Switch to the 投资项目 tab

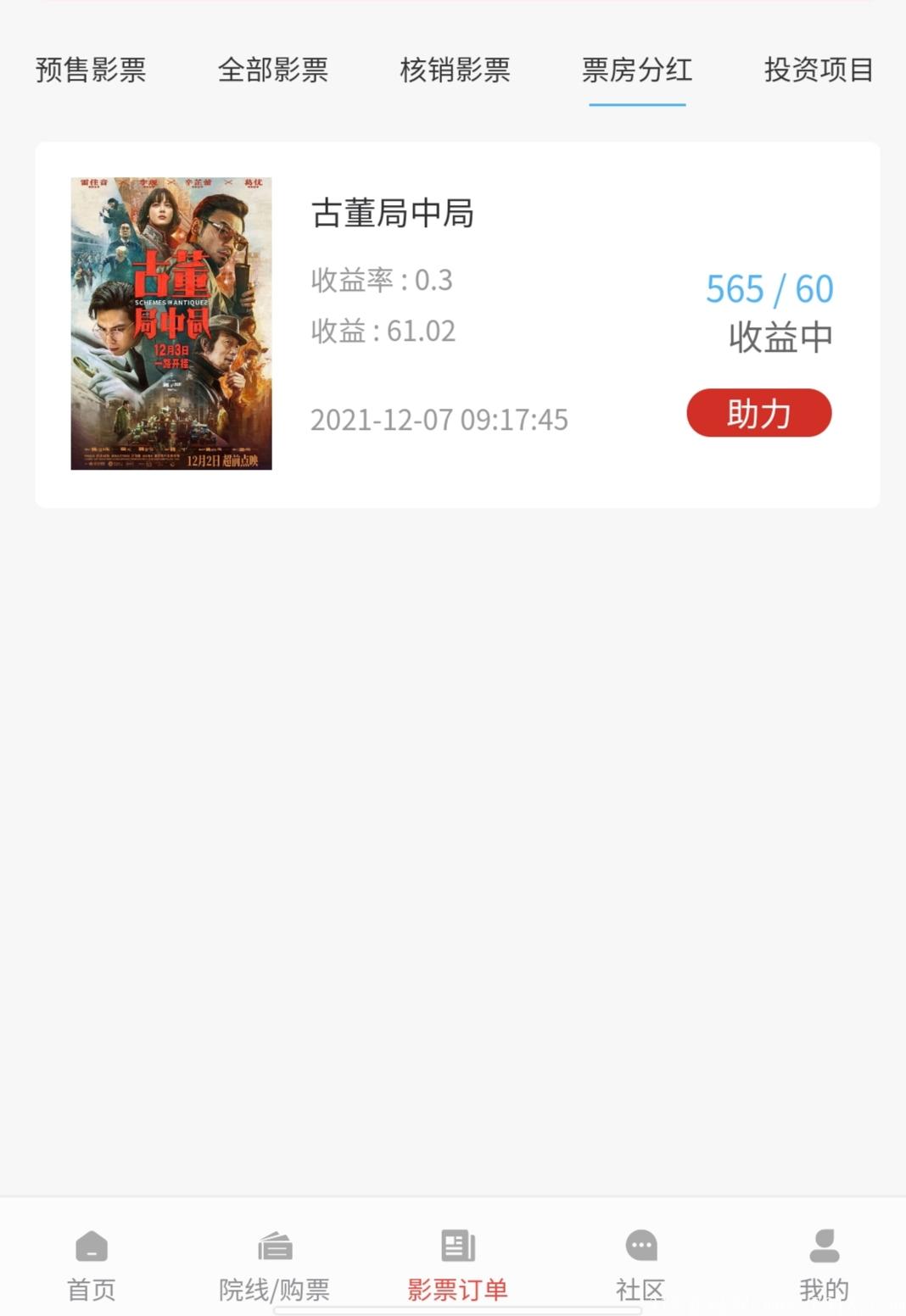pos(819,71)
